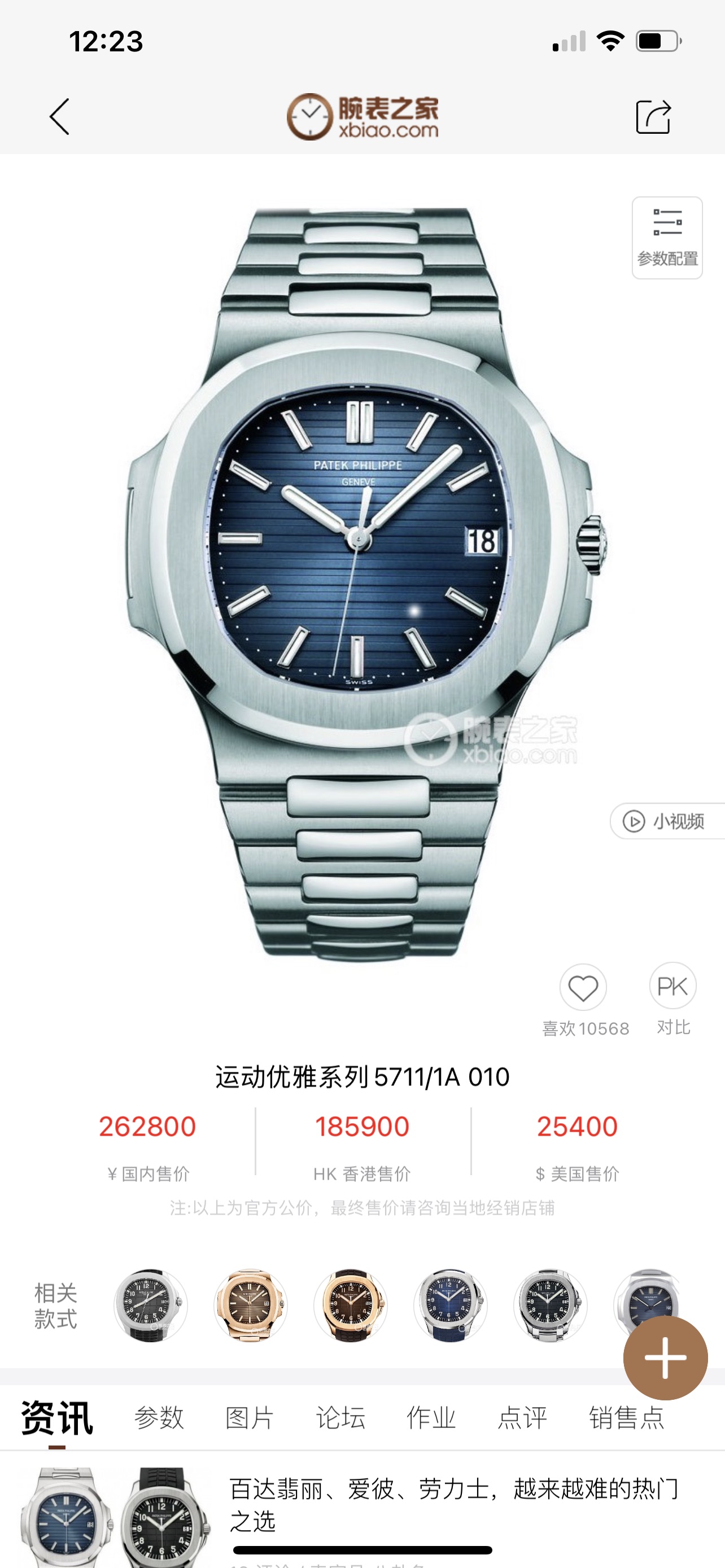The image size is (725, 1568).
Task: Select the 资讯 tab
Action: [56, 1418]
